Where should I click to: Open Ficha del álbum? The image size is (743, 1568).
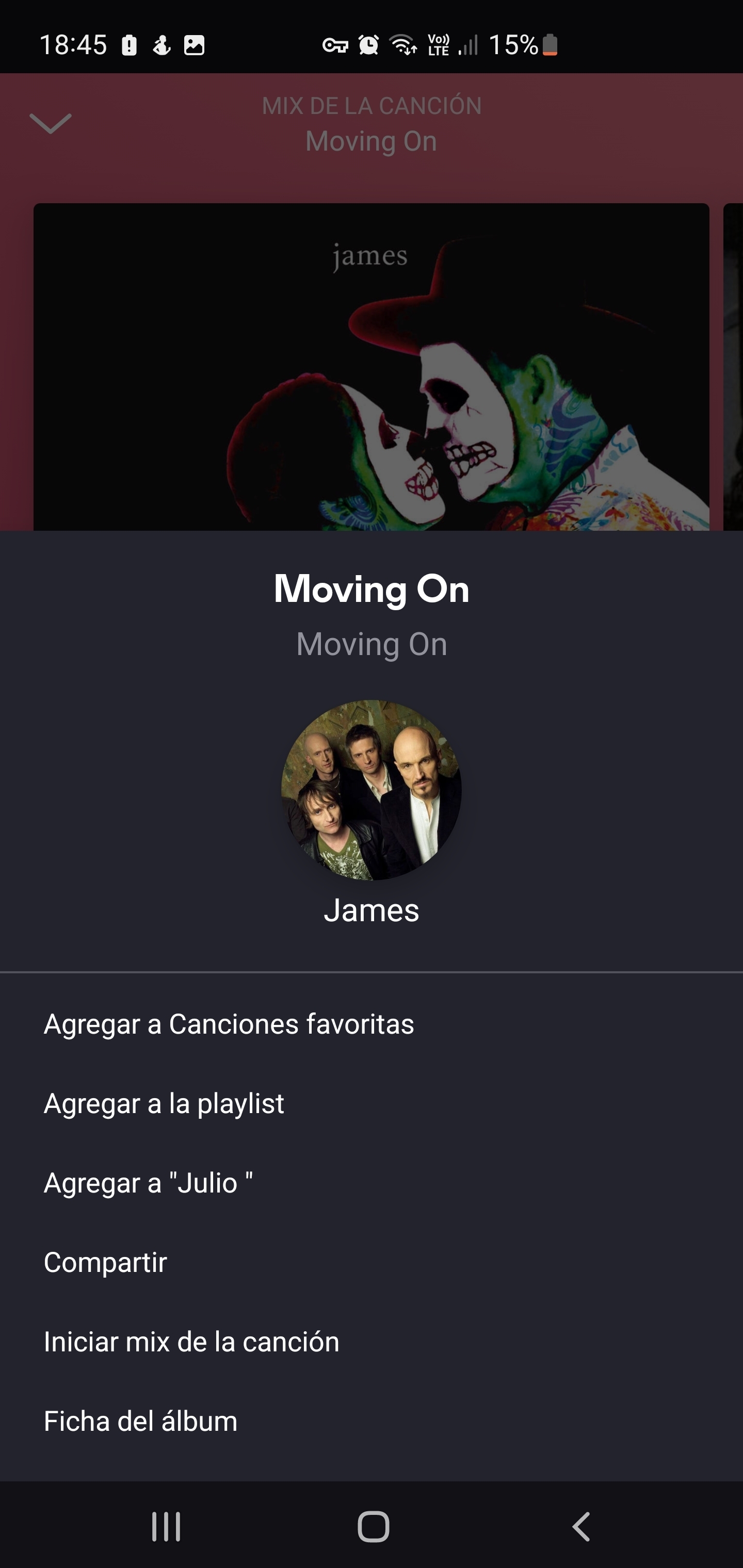(141, 1422)
